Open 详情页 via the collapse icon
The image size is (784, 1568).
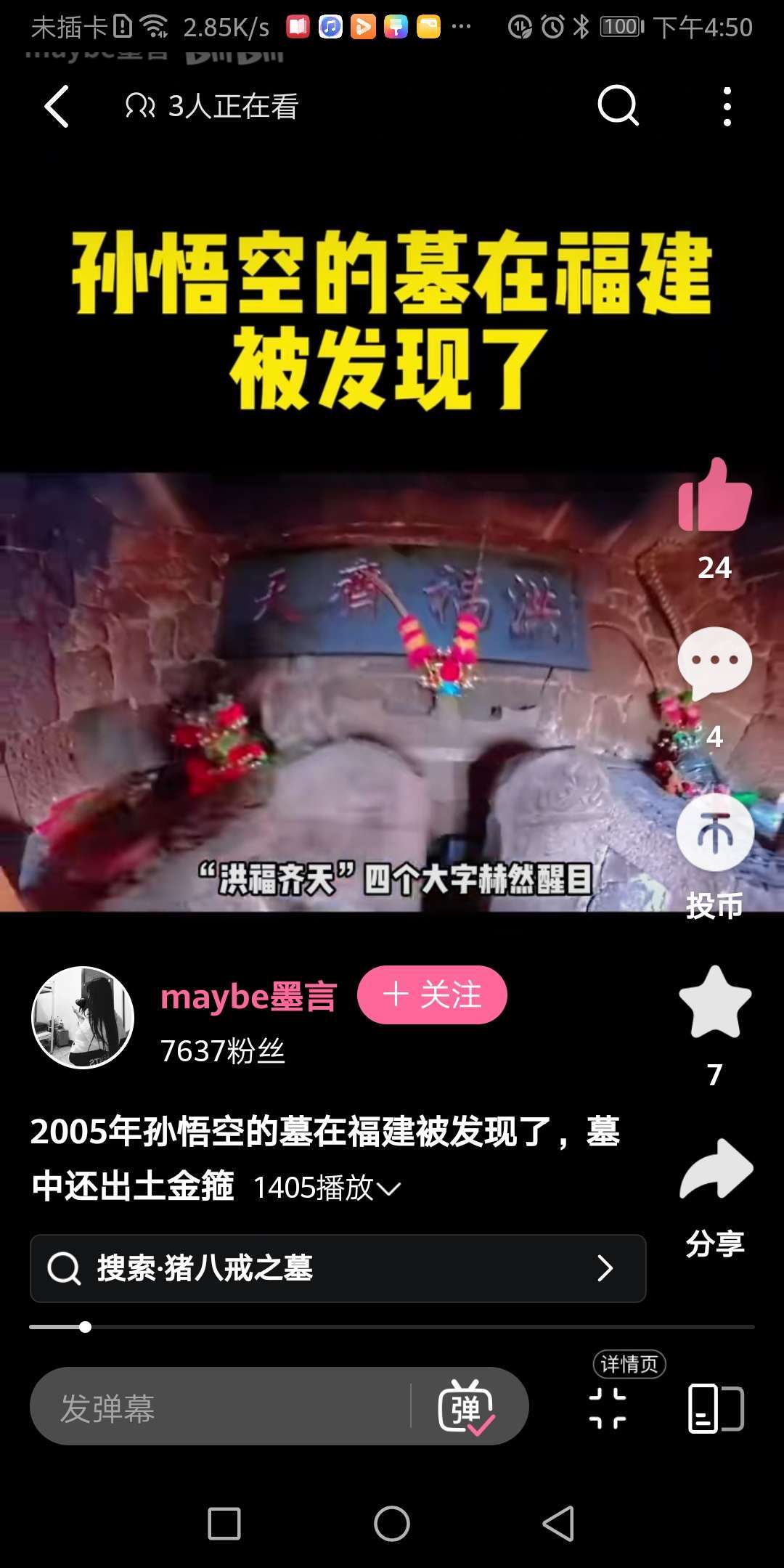click(x=608, y=1408)
